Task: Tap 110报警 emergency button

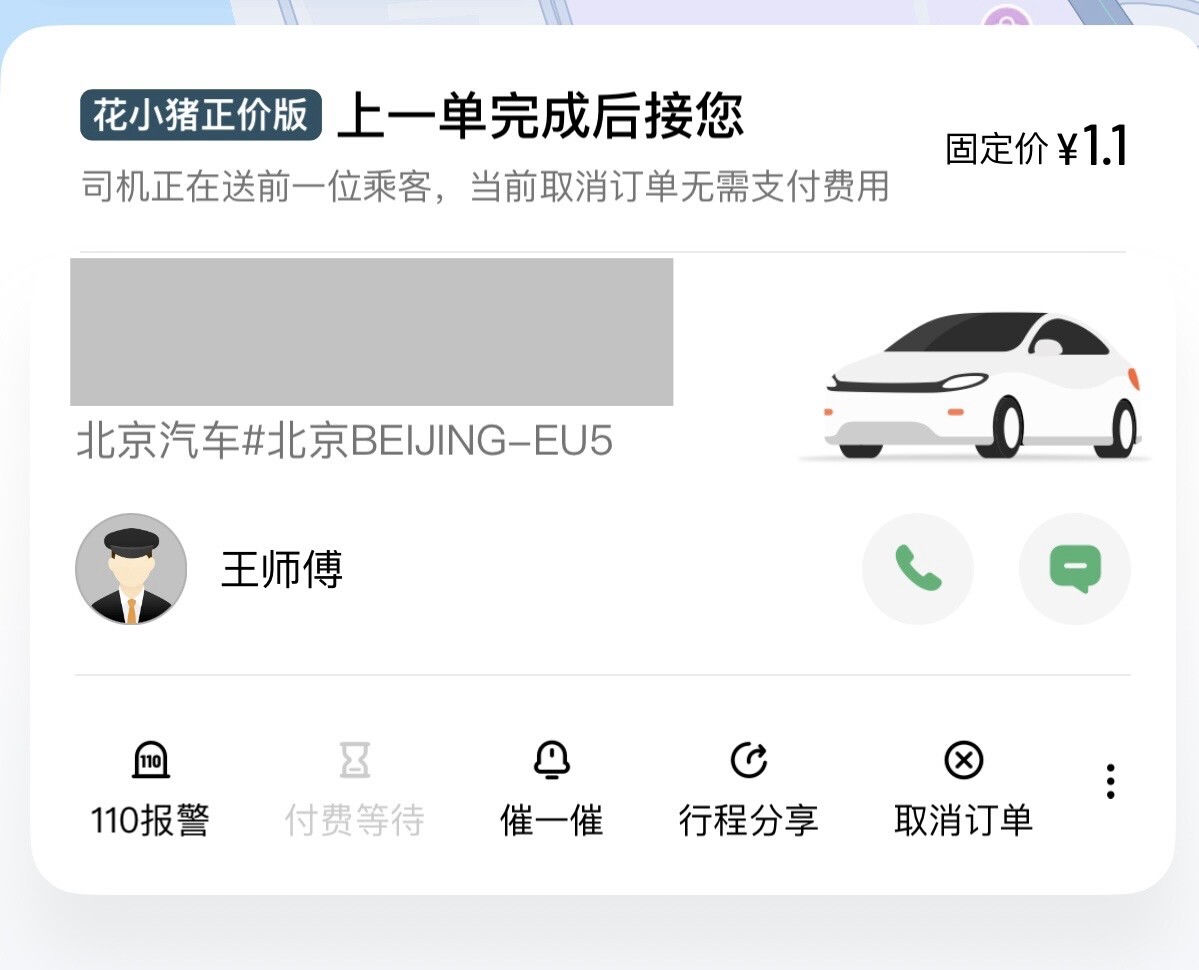Action: click(150, 789)
